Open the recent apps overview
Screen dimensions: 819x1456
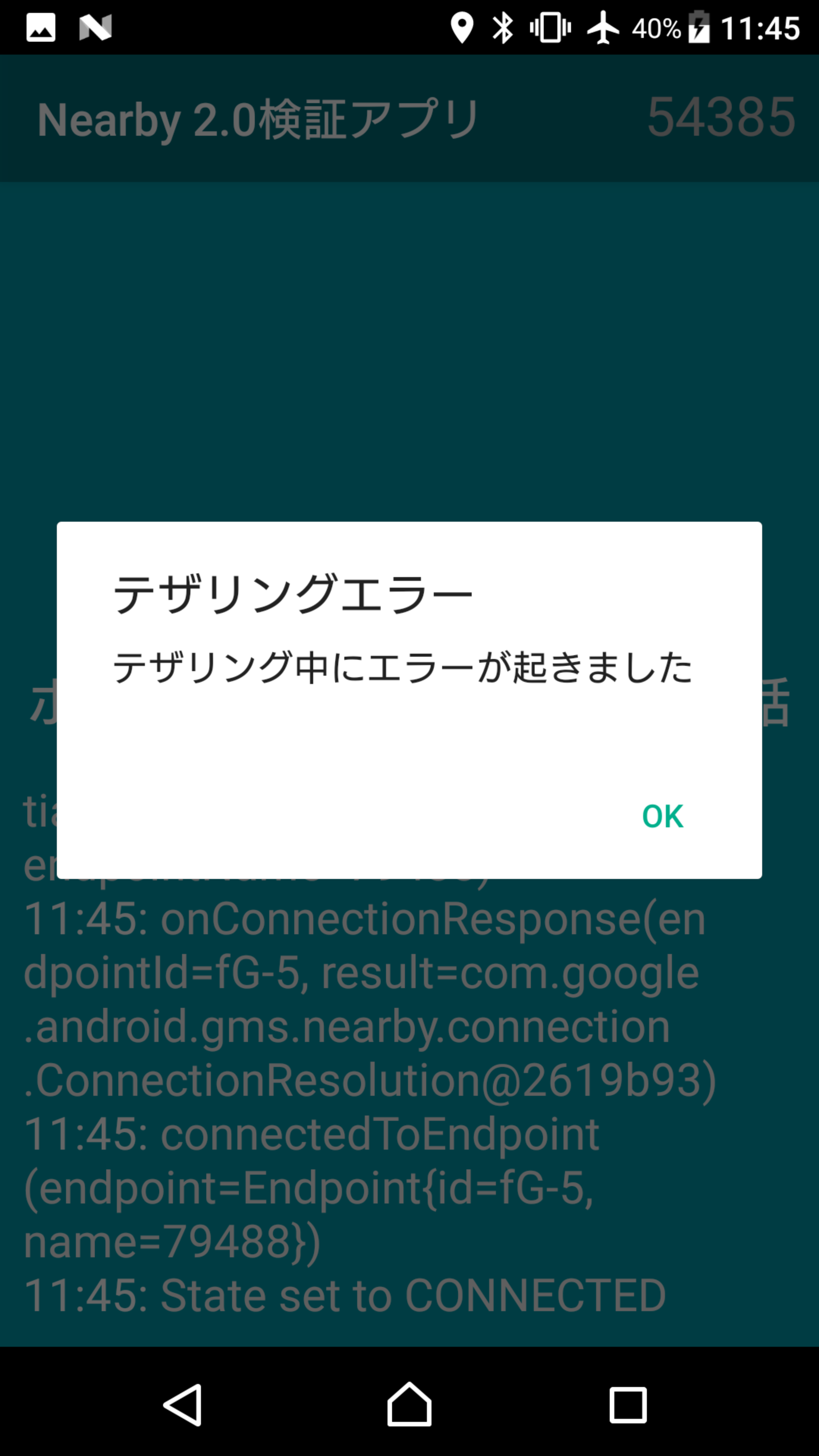[x=628, y=1404]
